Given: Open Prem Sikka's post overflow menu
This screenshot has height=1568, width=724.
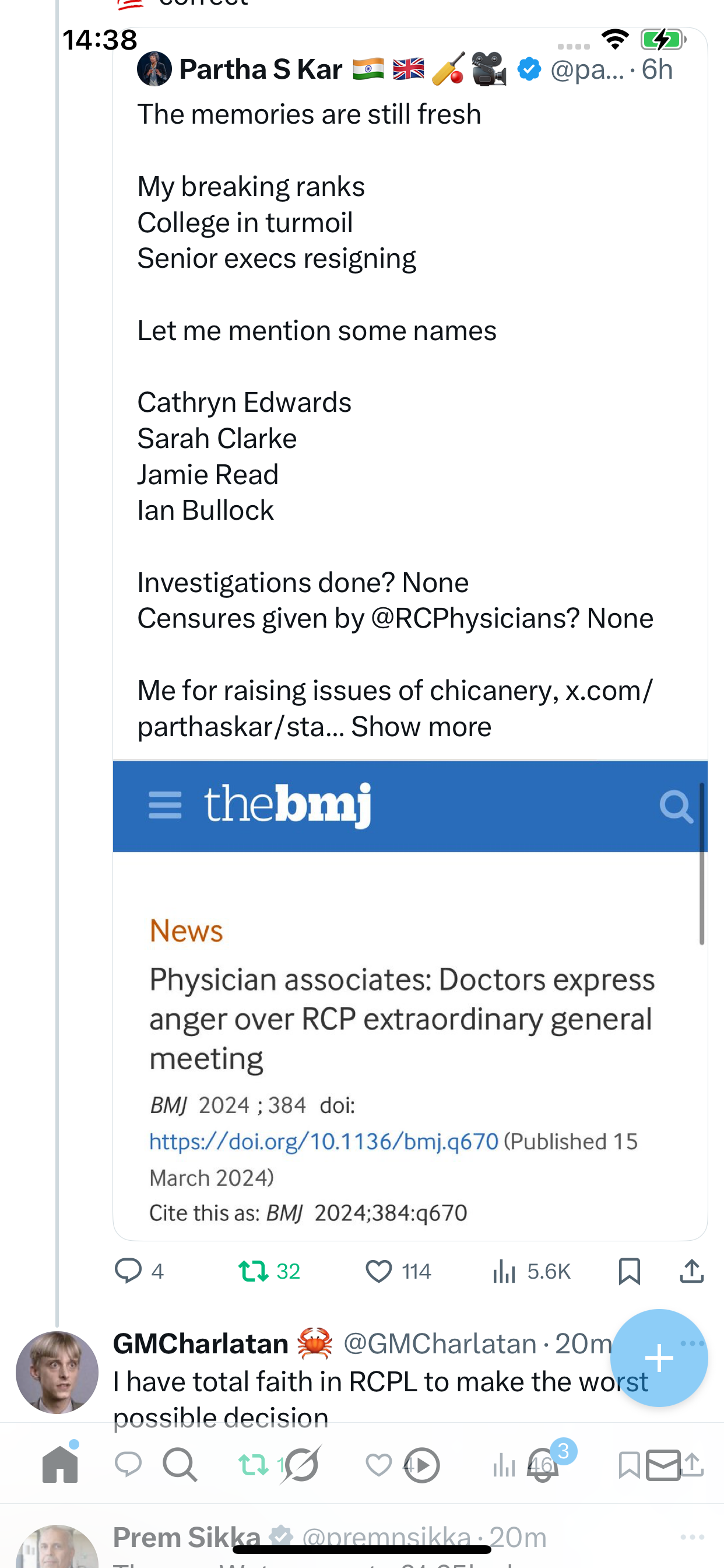Looking at the screenshot, I should click(693, 1538).
